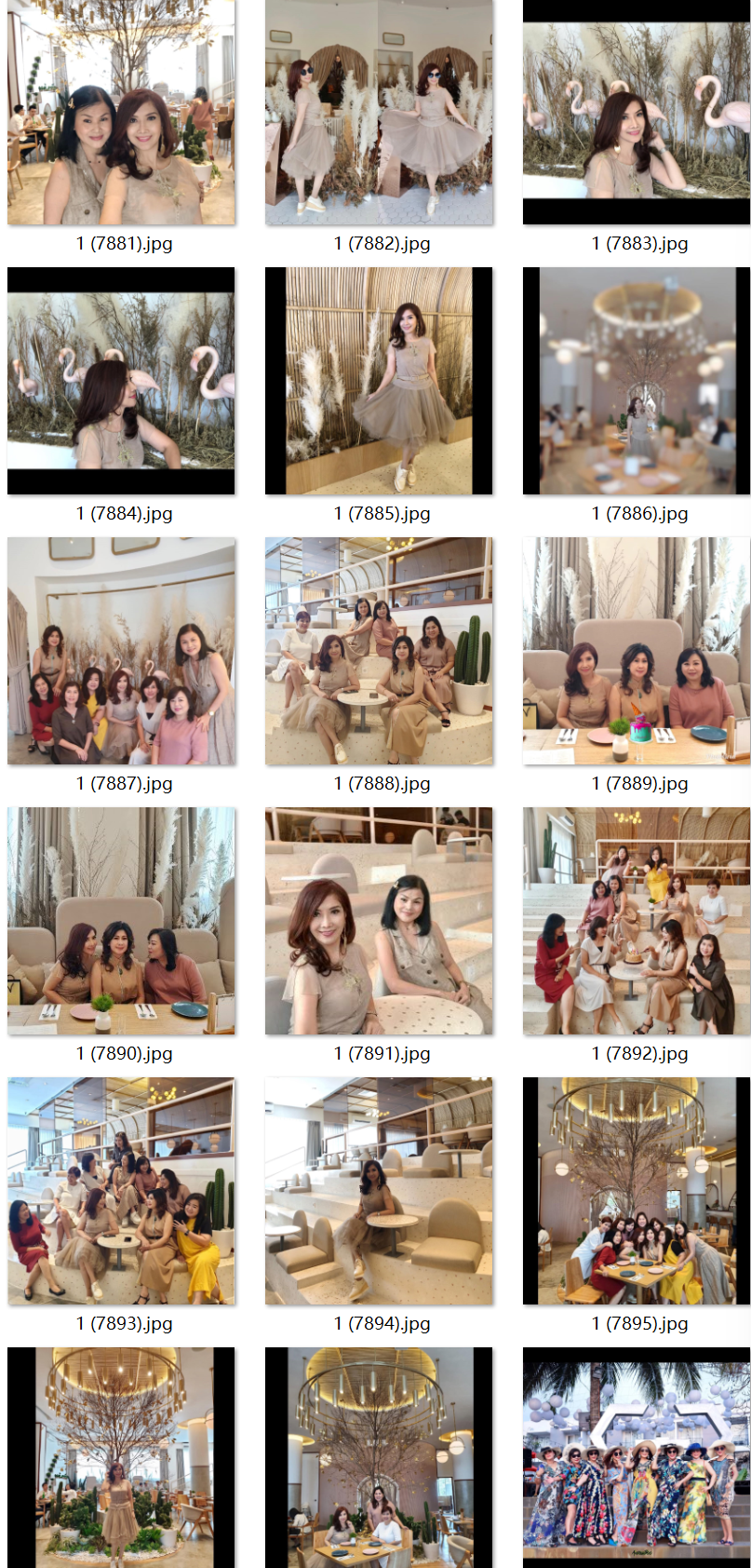Open file 1 (7885).jpg
The image size is (751, 1568).
pos(379,381)
